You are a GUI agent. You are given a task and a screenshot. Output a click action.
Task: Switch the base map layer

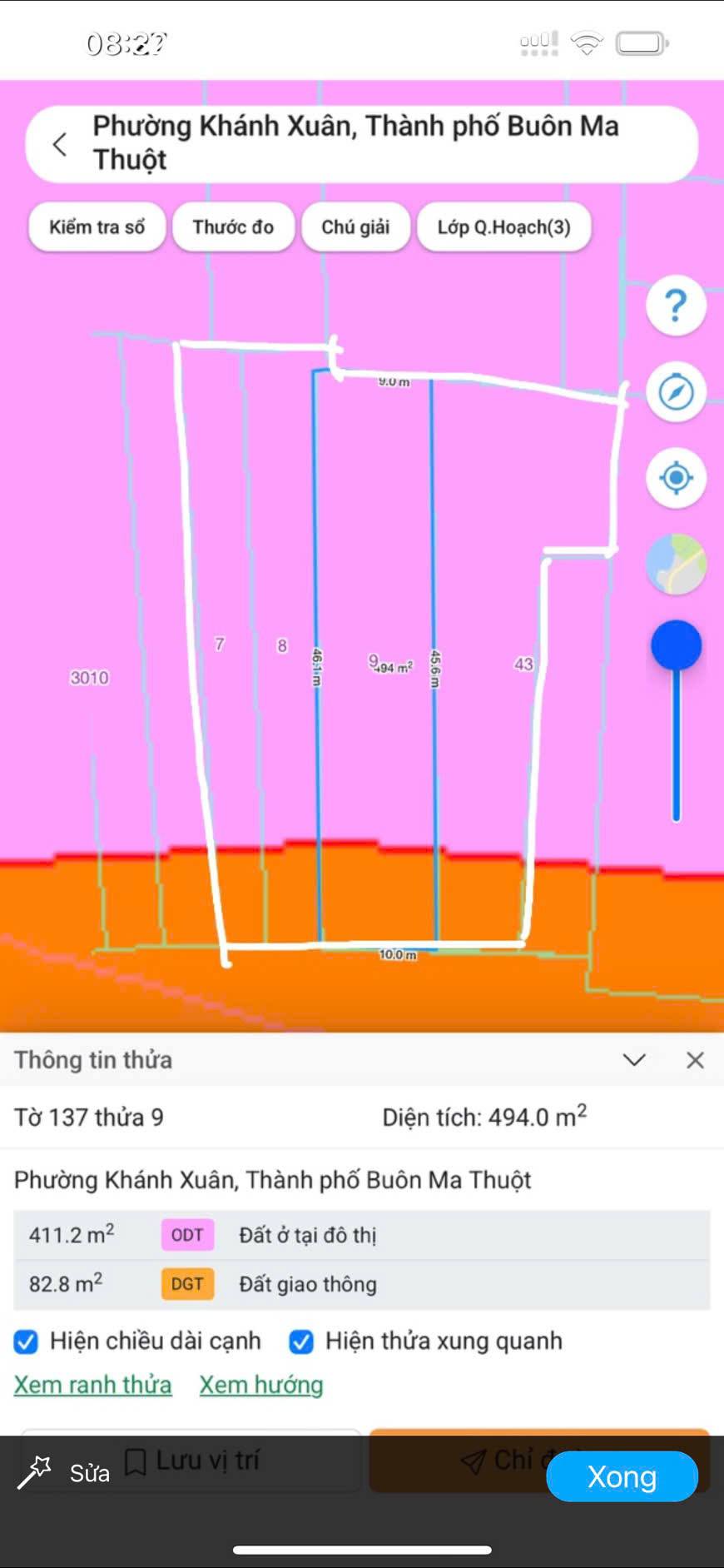(x=676, y=565)
